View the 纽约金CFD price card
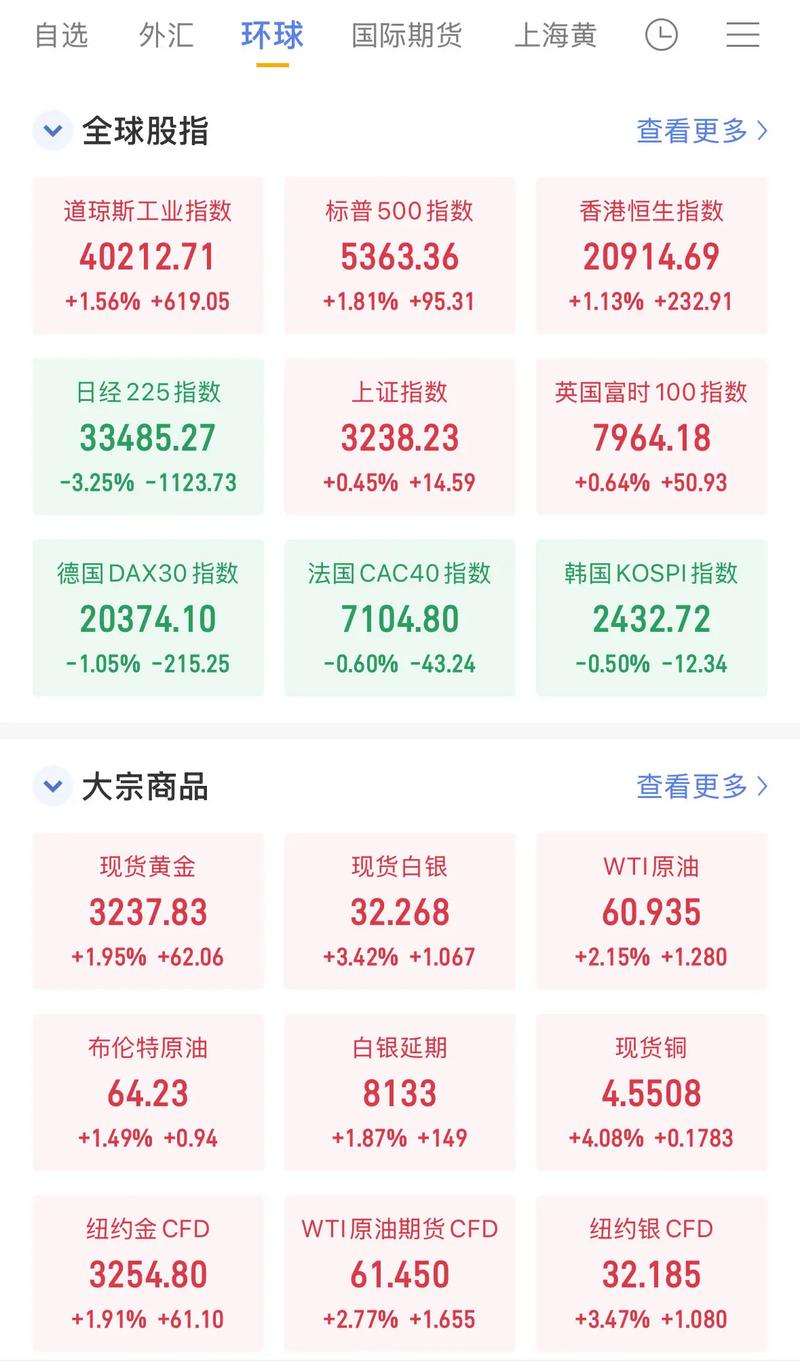 [147, 1274]
